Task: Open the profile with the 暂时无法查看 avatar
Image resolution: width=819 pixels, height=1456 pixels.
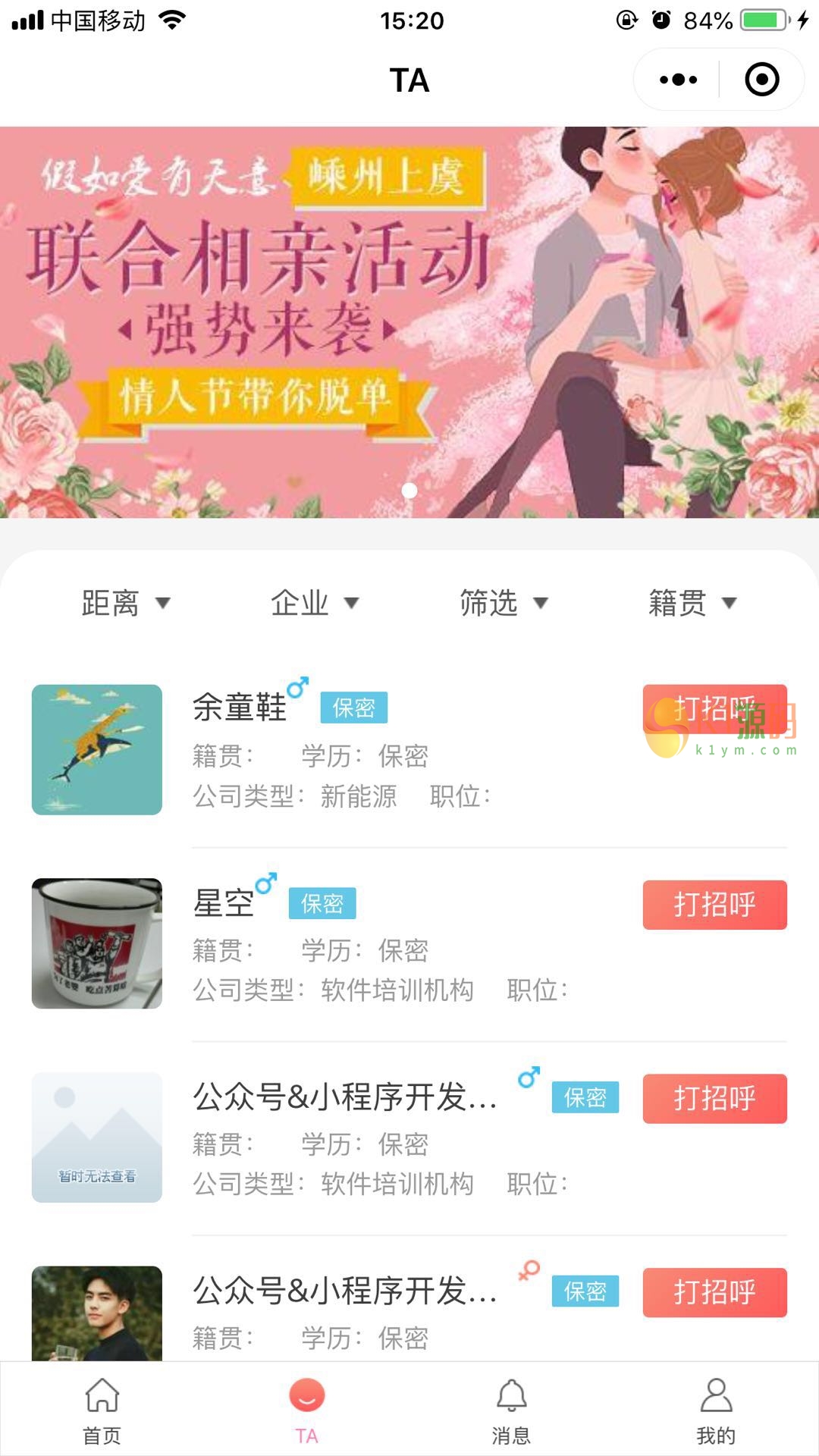Action: pyautogui.click(x=97, y=1137)
